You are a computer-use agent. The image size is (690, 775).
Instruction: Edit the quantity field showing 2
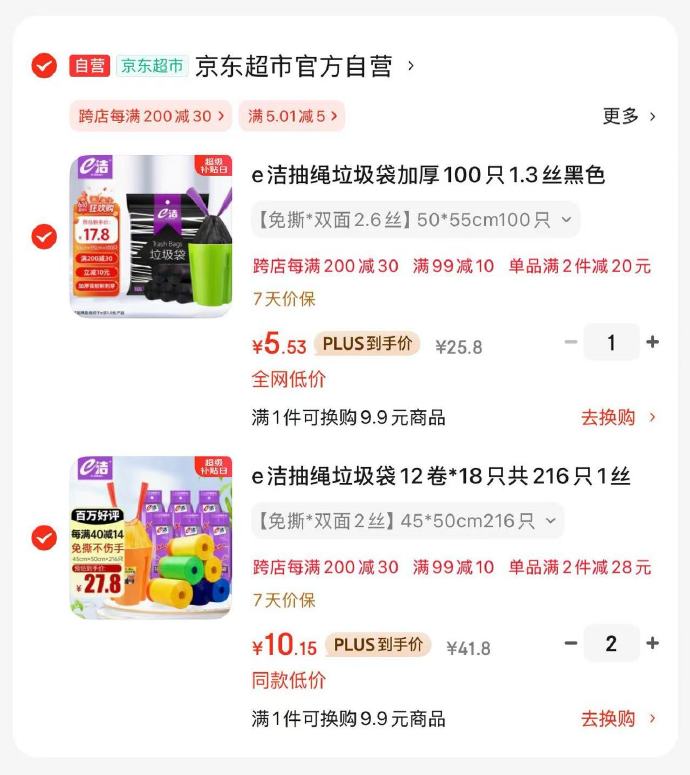[x=611, y=643]
